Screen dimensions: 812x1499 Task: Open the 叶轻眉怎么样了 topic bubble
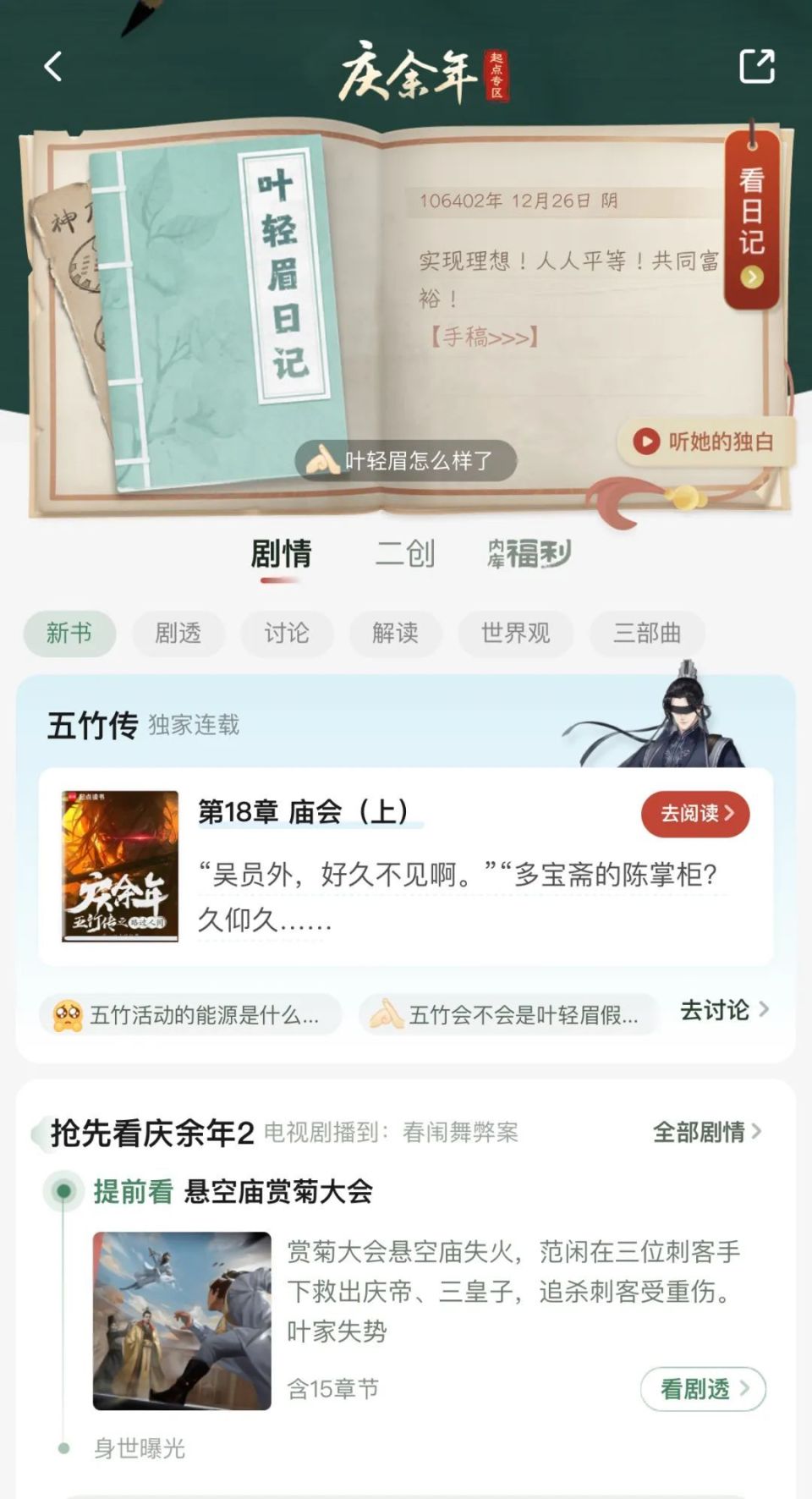405,461
